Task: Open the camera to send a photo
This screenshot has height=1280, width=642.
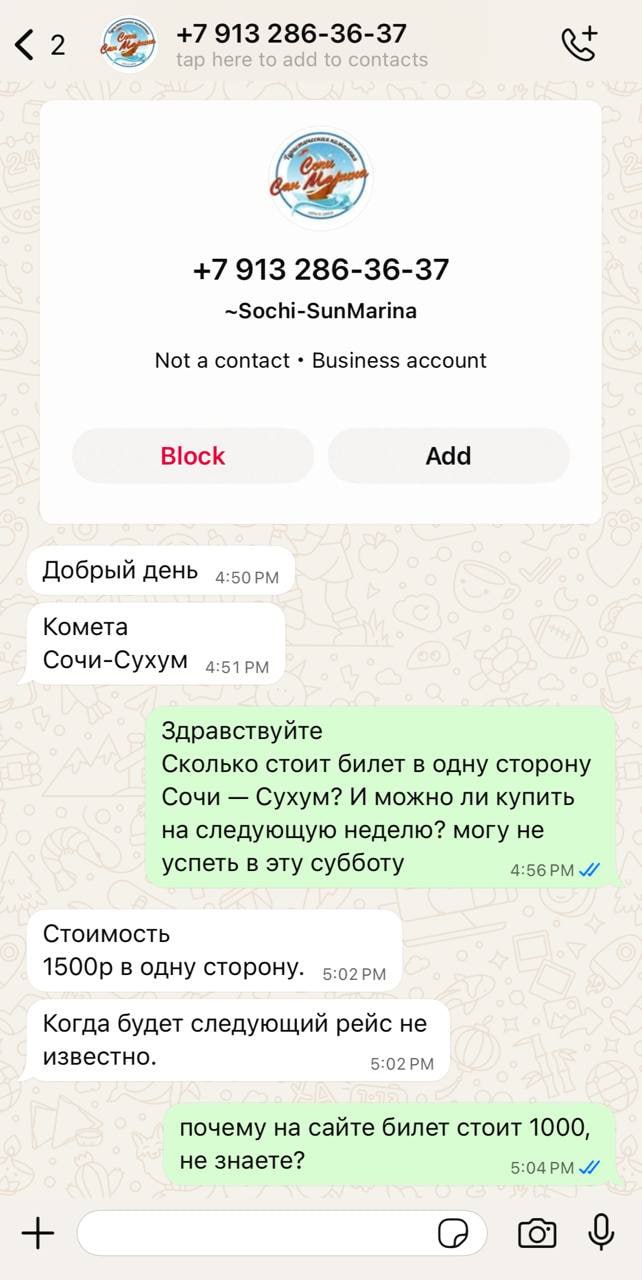Action: [537, 1233]
